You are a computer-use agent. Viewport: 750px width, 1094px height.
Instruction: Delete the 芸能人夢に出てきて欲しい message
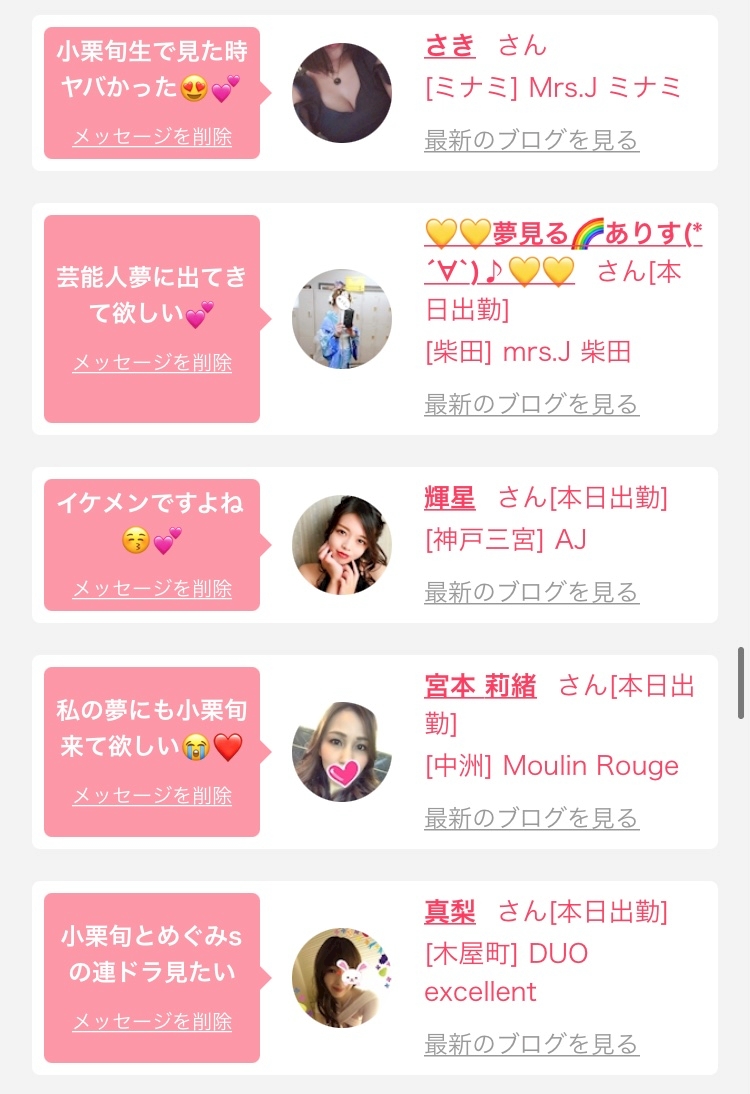152,363
